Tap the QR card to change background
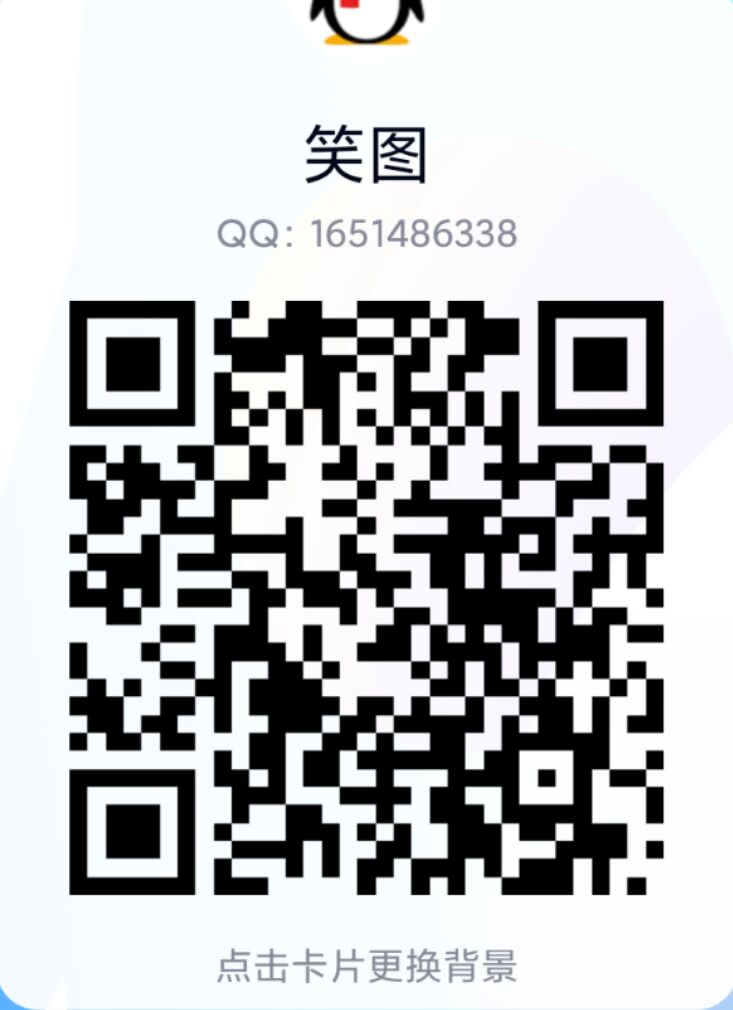733x1010 pixels. click(x=366, y=596)
